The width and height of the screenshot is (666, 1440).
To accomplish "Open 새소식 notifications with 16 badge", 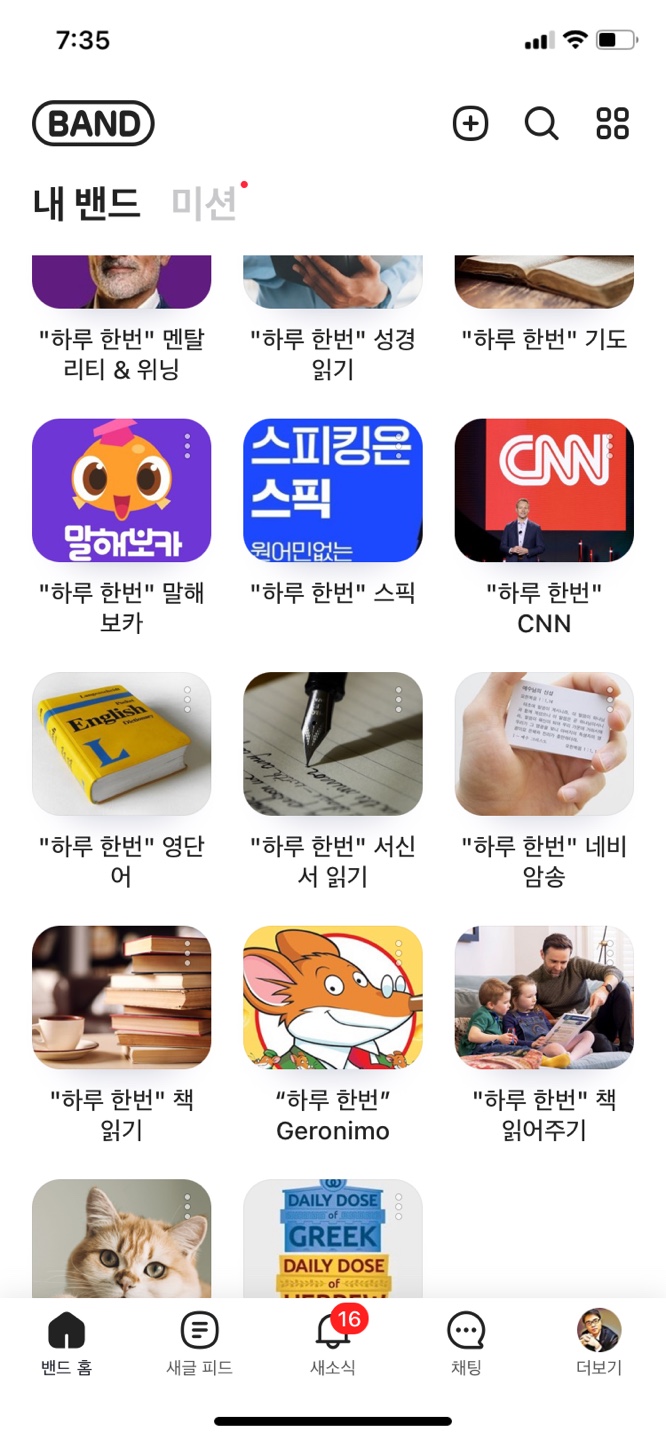I will pos(333,1342).
